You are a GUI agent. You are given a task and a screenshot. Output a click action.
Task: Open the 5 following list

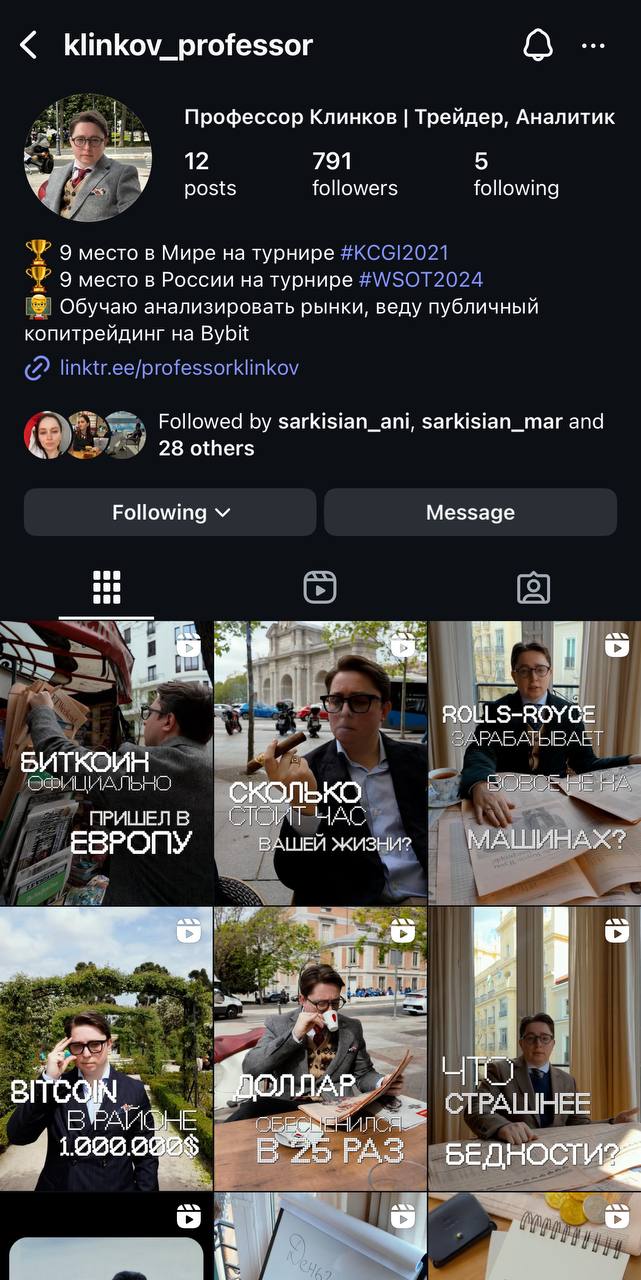[x=516, y=174]
